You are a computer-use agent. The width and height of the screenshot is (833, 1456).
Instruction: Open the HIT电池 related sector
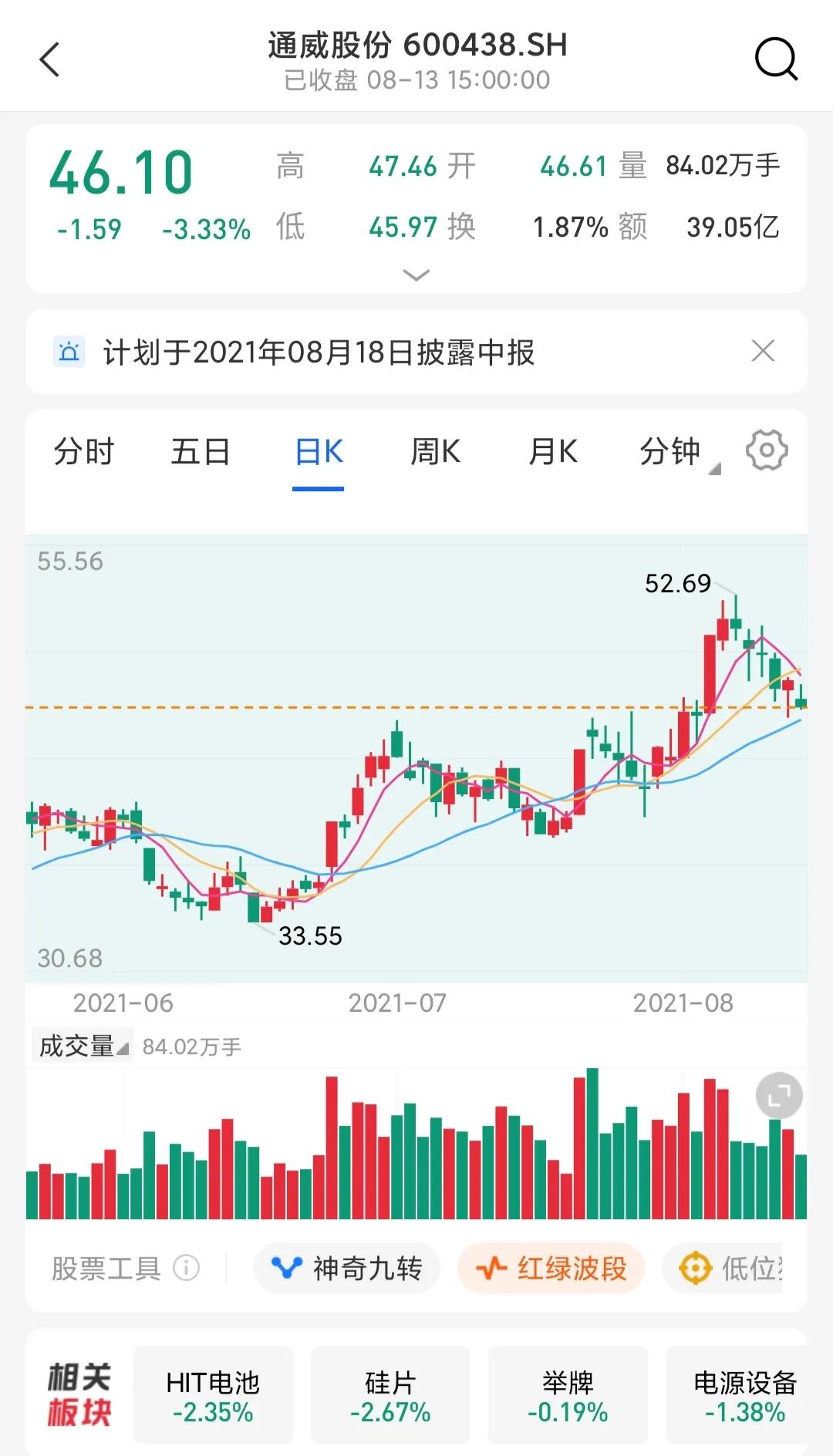pos(213,1394)
